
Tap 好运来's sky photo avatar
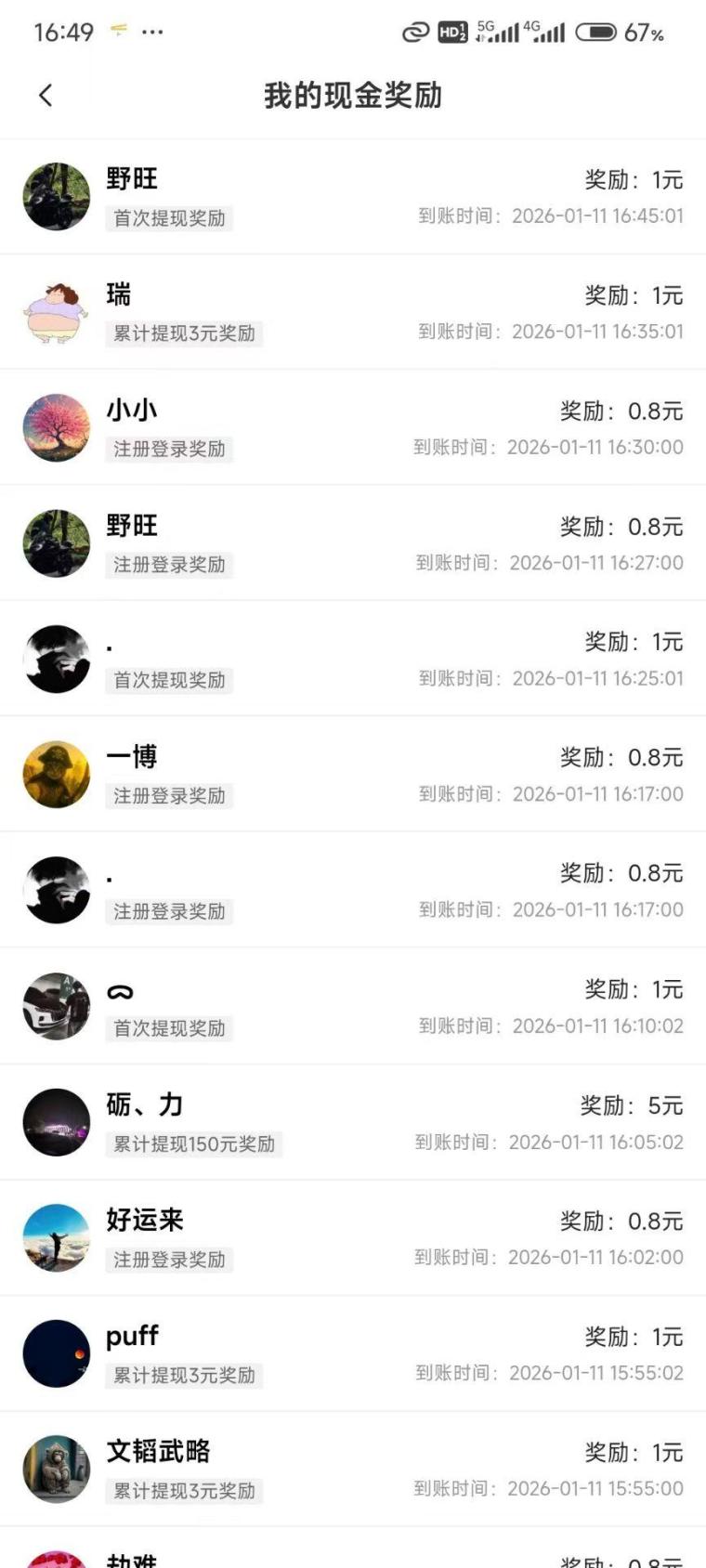pos(56,1237)
